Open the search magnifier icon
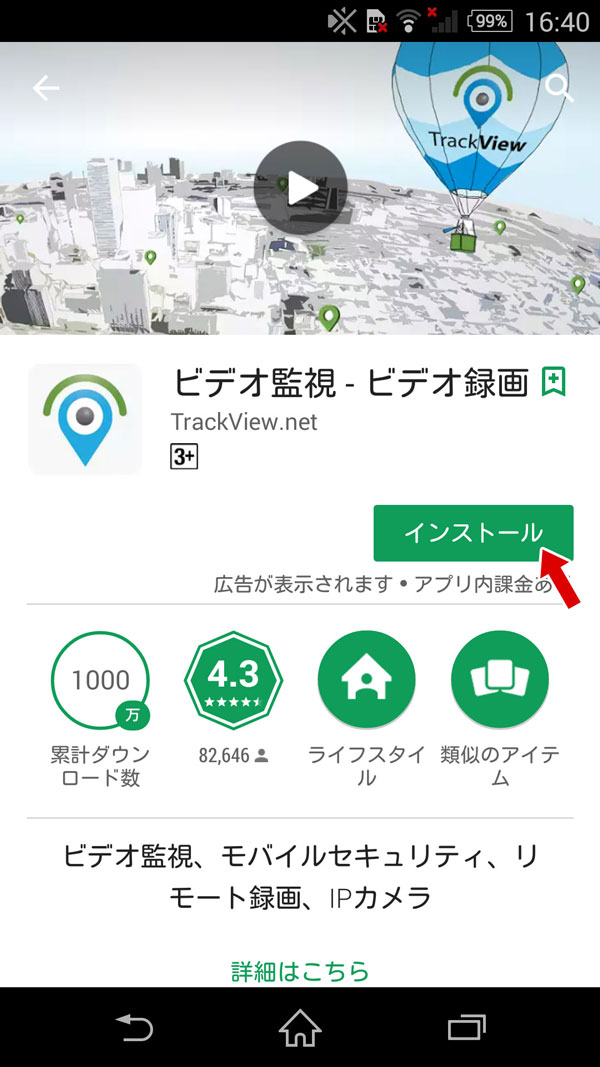Screen dimensions: 600x1067 [x=560, y=88]
